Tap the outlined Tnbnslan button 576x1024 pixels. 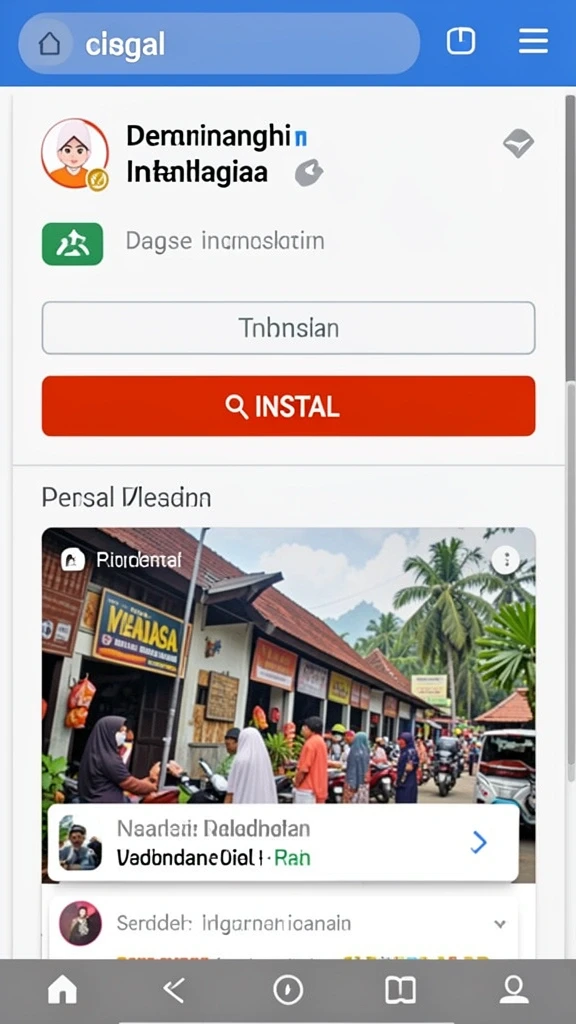pyautogui.click(x=288, y=328)
